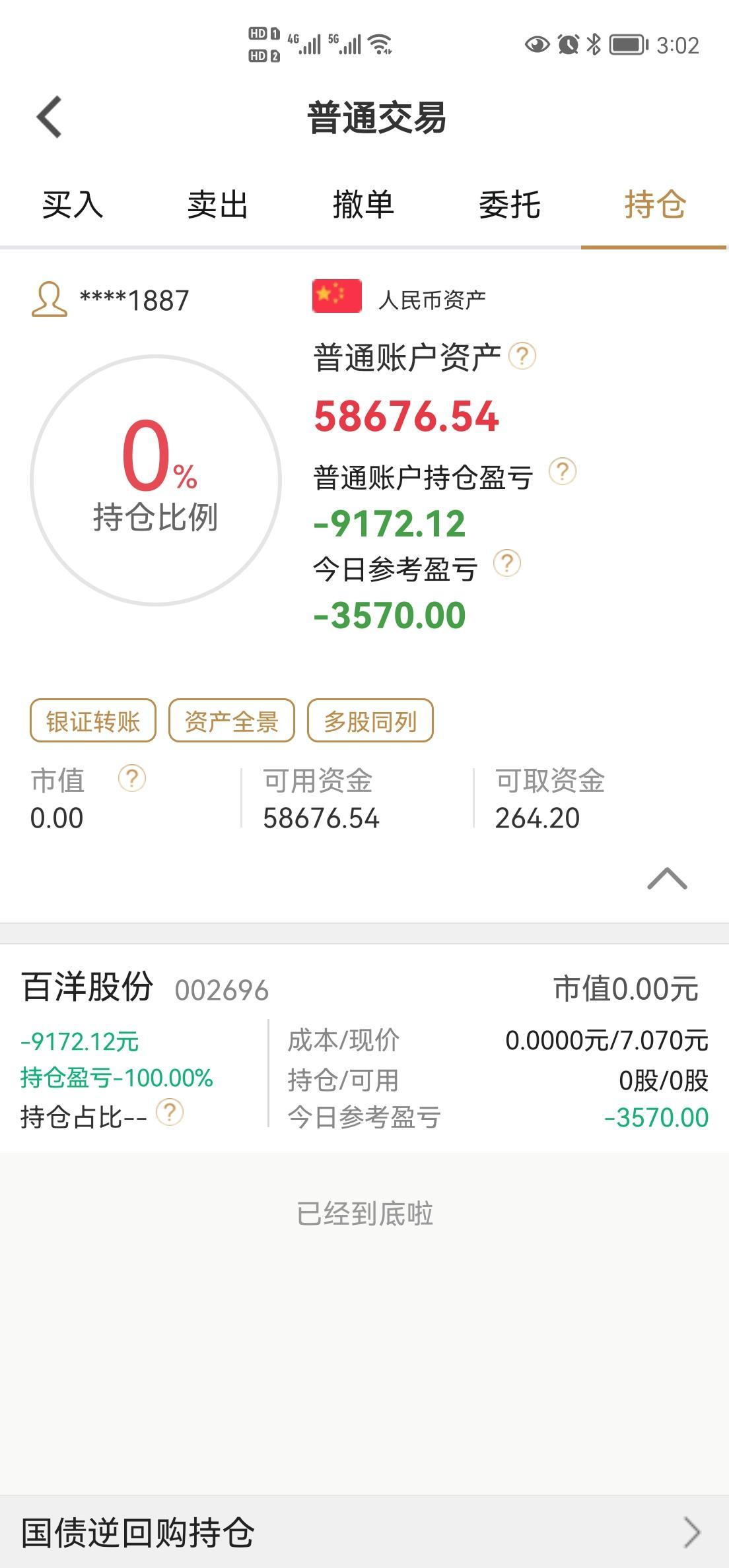Go back using the top-left arrow
This screenshot has height=1568, width=729.
pyautogui.click(x=50, y=117)
